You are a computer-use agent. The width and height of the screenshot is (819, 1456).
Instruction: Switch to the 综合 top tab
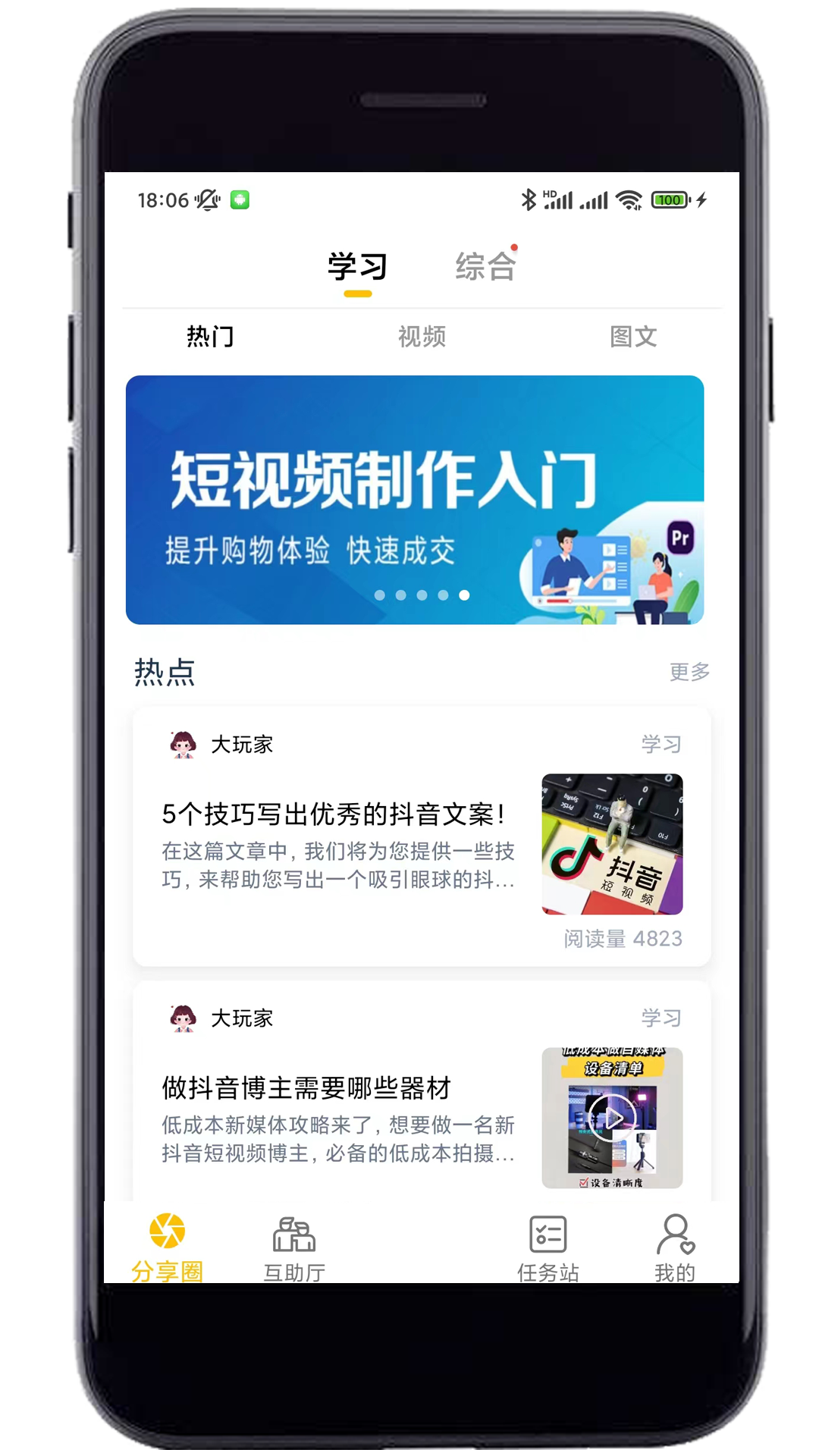[x=485, y=267]
